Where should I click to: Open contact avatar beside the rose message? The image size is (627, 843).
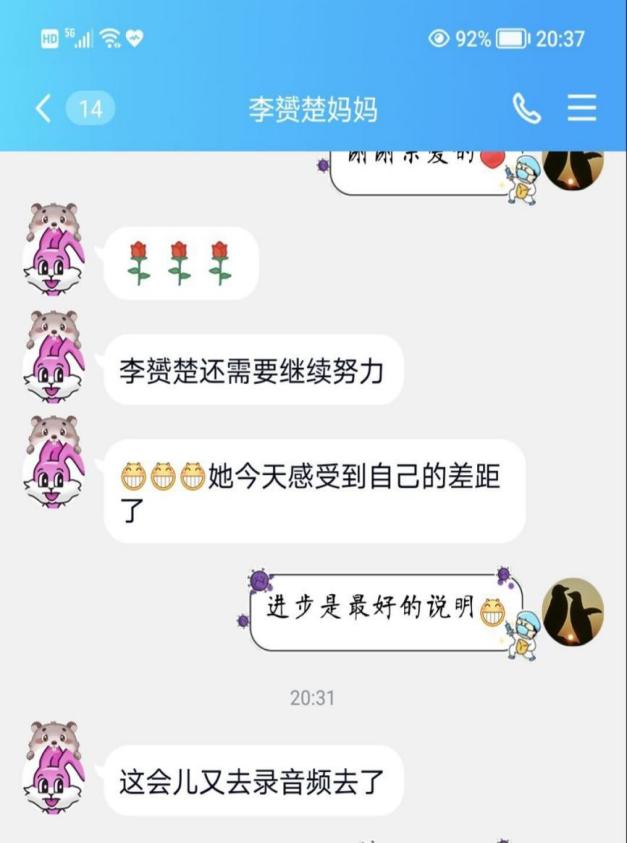pyautogui.click(x=54, y=250)
